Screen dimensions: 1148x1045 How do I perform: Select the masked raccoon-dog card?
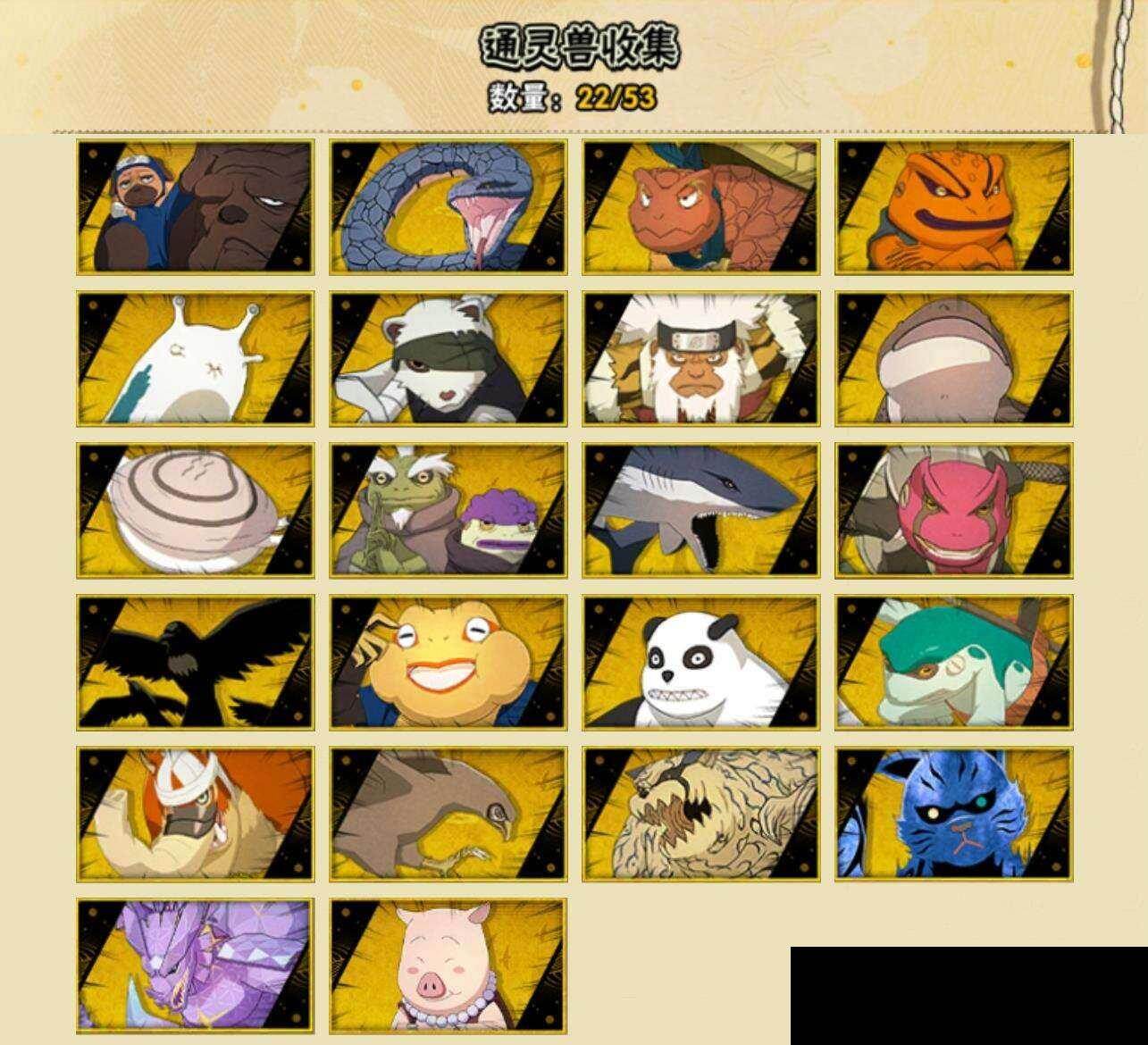click(448, 358)
